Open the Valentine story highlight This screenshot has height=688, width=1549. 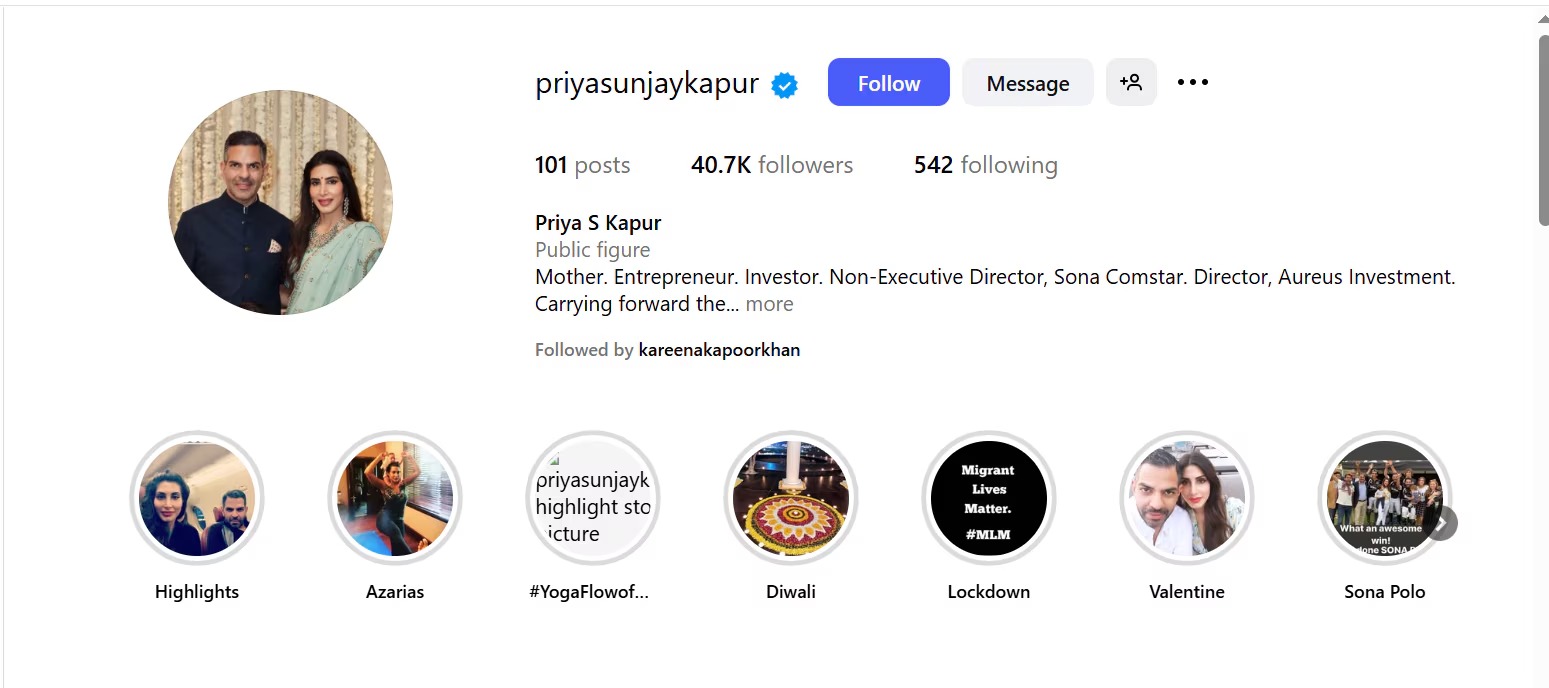pos(1186,498)
